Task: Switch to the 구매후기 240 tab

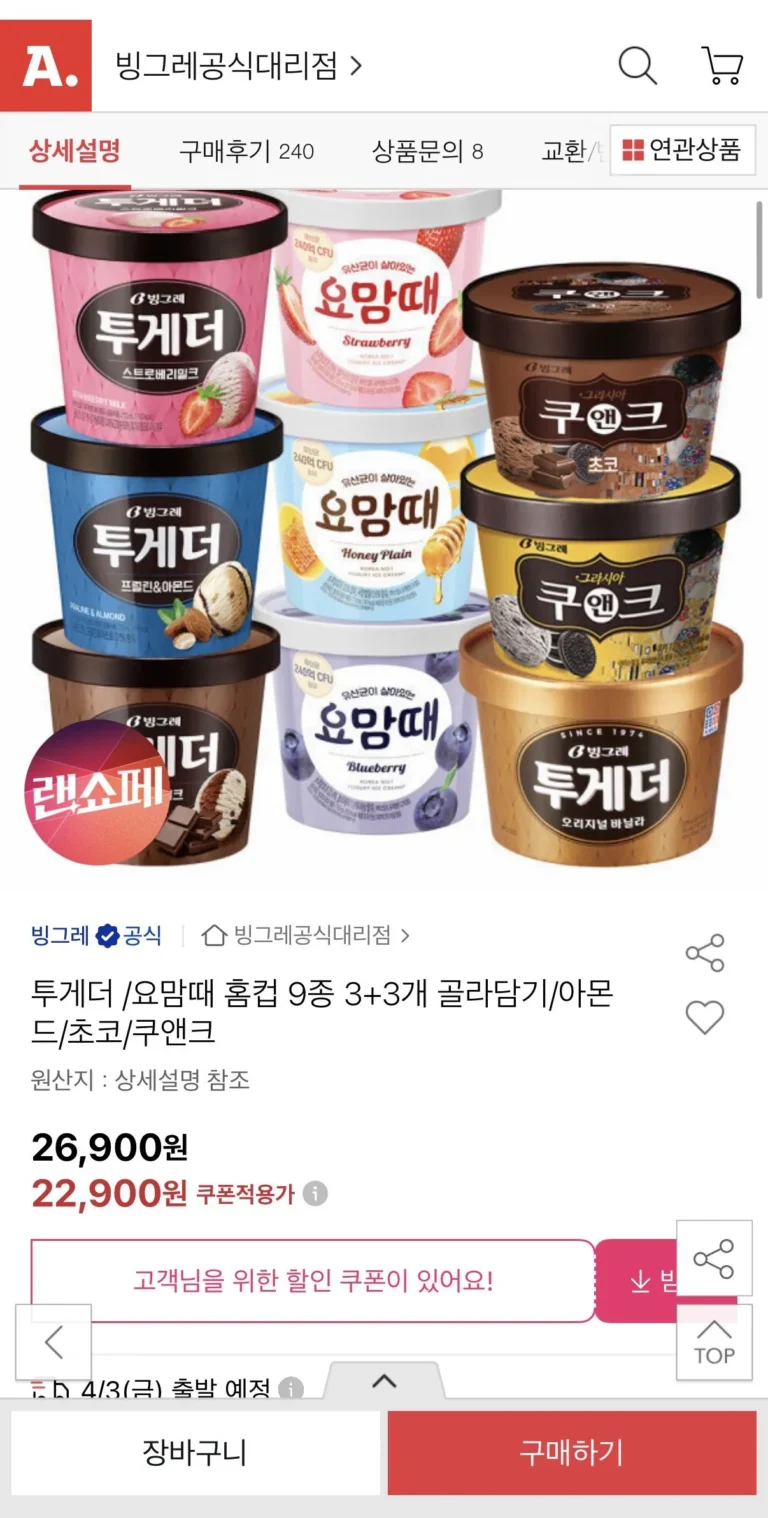Action: click(x=246, y=151)
